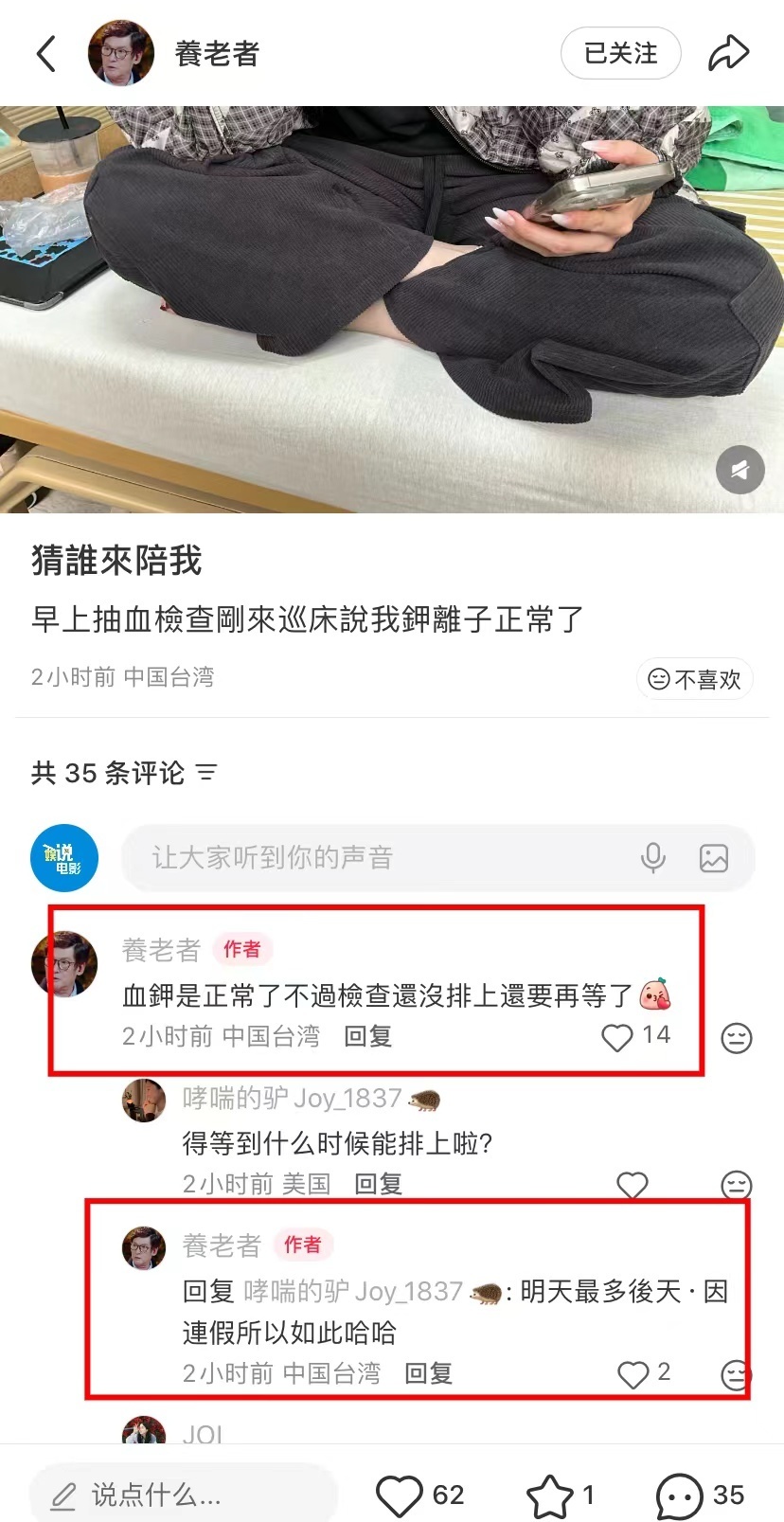Tap the heart icon in the bottom bar
Image resolution: width=784 pixels, height=1522 pixels.
(402, 1494)
